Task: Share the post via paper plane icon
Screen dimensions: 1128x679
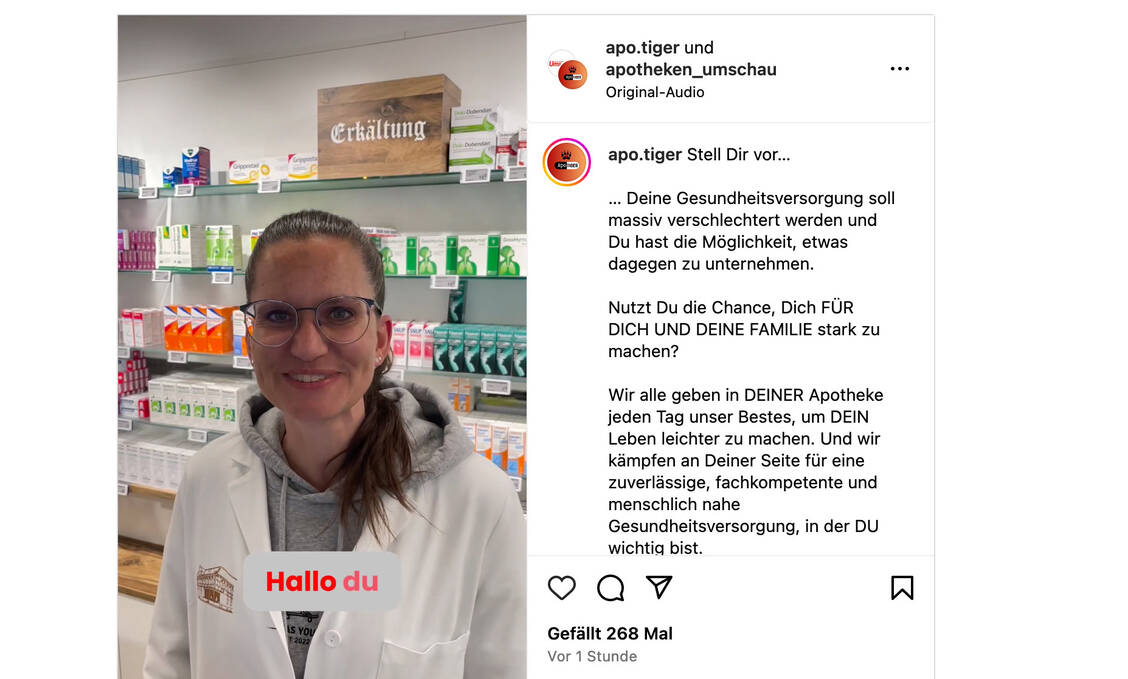Action: (659, 587)
